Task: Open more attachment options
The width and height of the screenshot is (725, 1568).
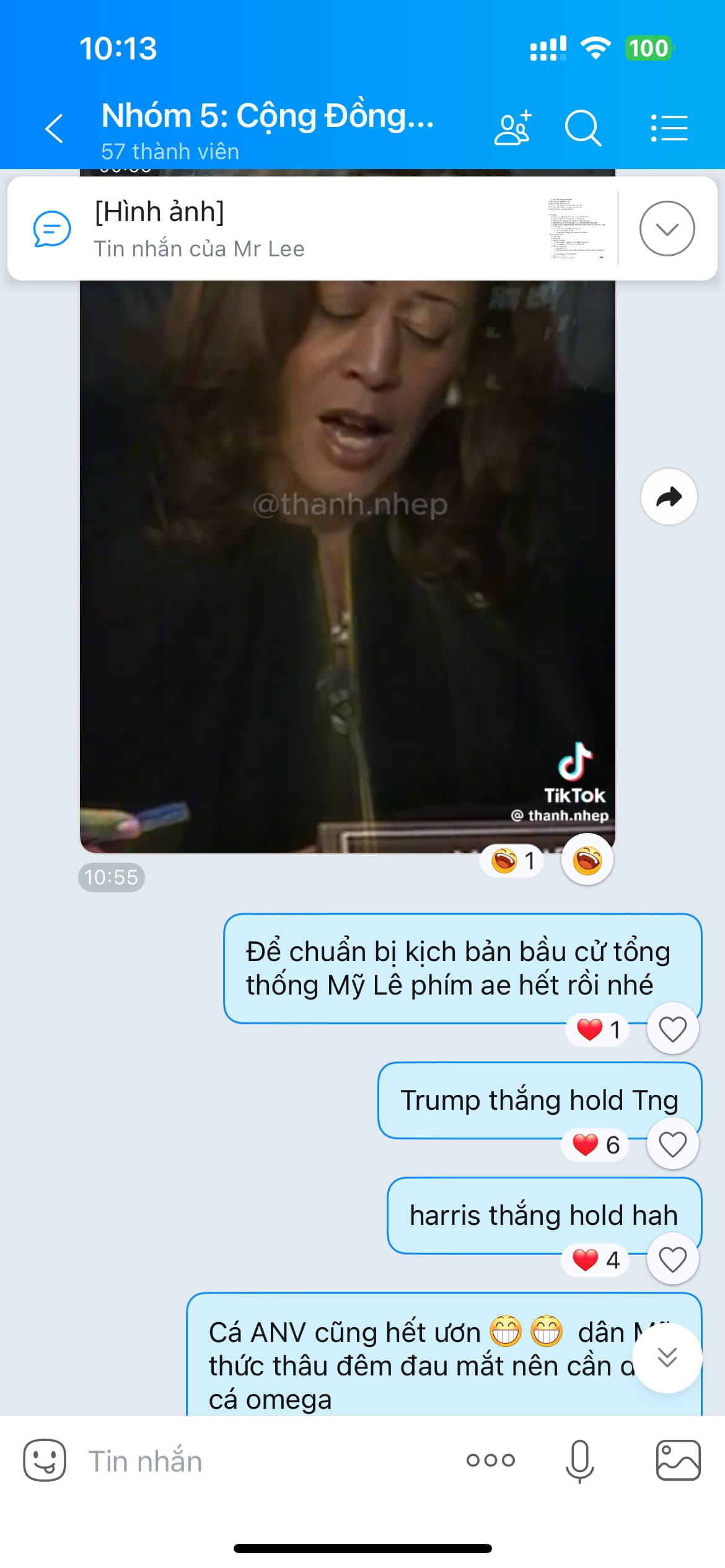Action: 490,1460
